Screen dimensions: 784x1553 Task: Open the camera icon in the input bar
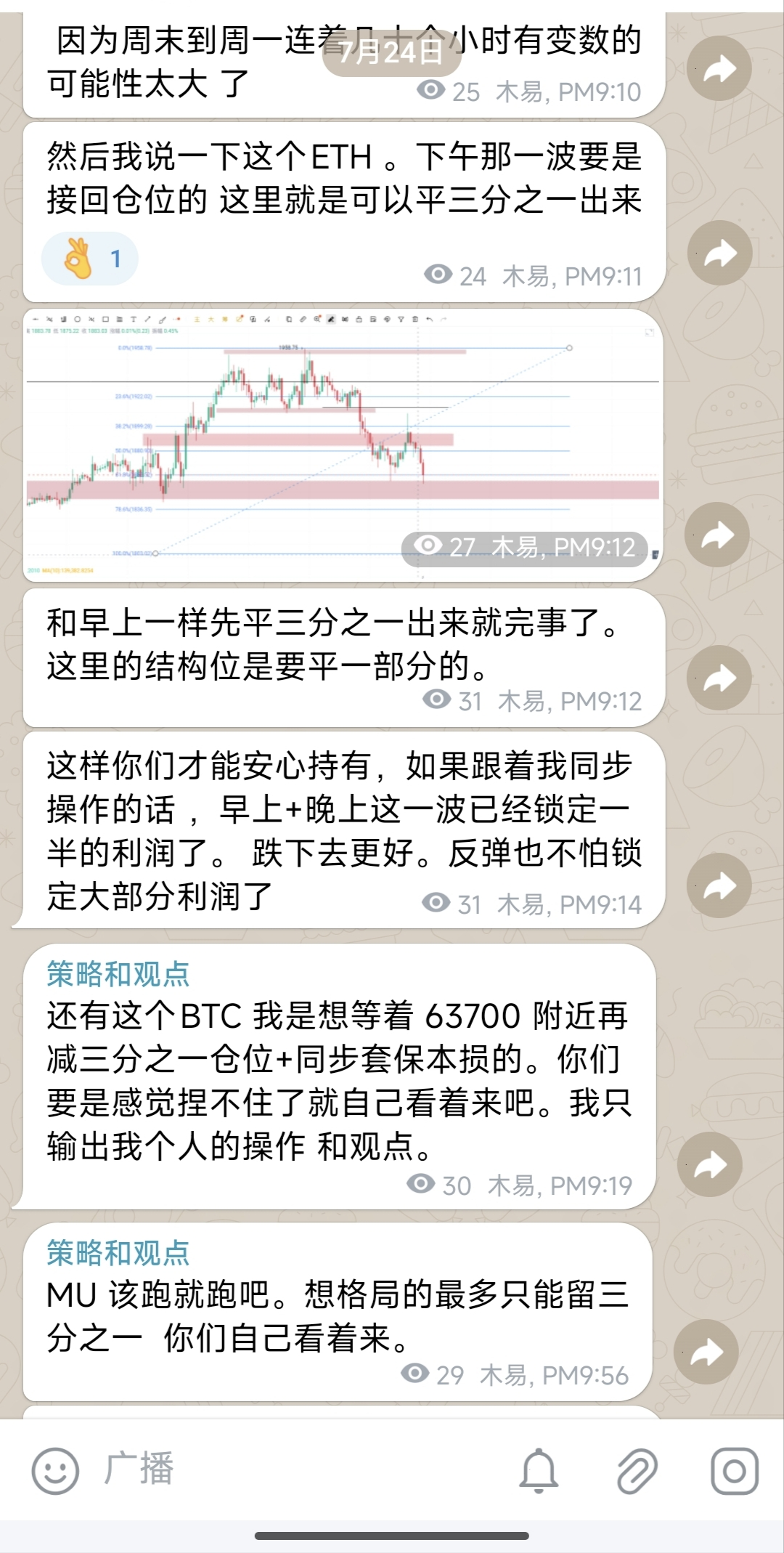[x=734, y=1470]
